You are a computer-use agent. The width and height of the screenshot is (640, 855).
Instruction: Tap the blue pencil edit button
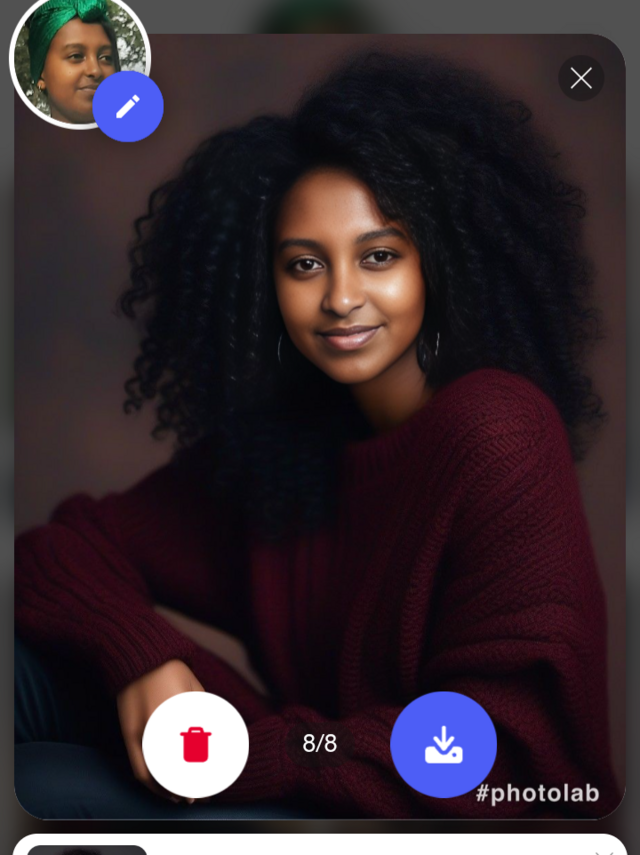click(x=128, y=106)
